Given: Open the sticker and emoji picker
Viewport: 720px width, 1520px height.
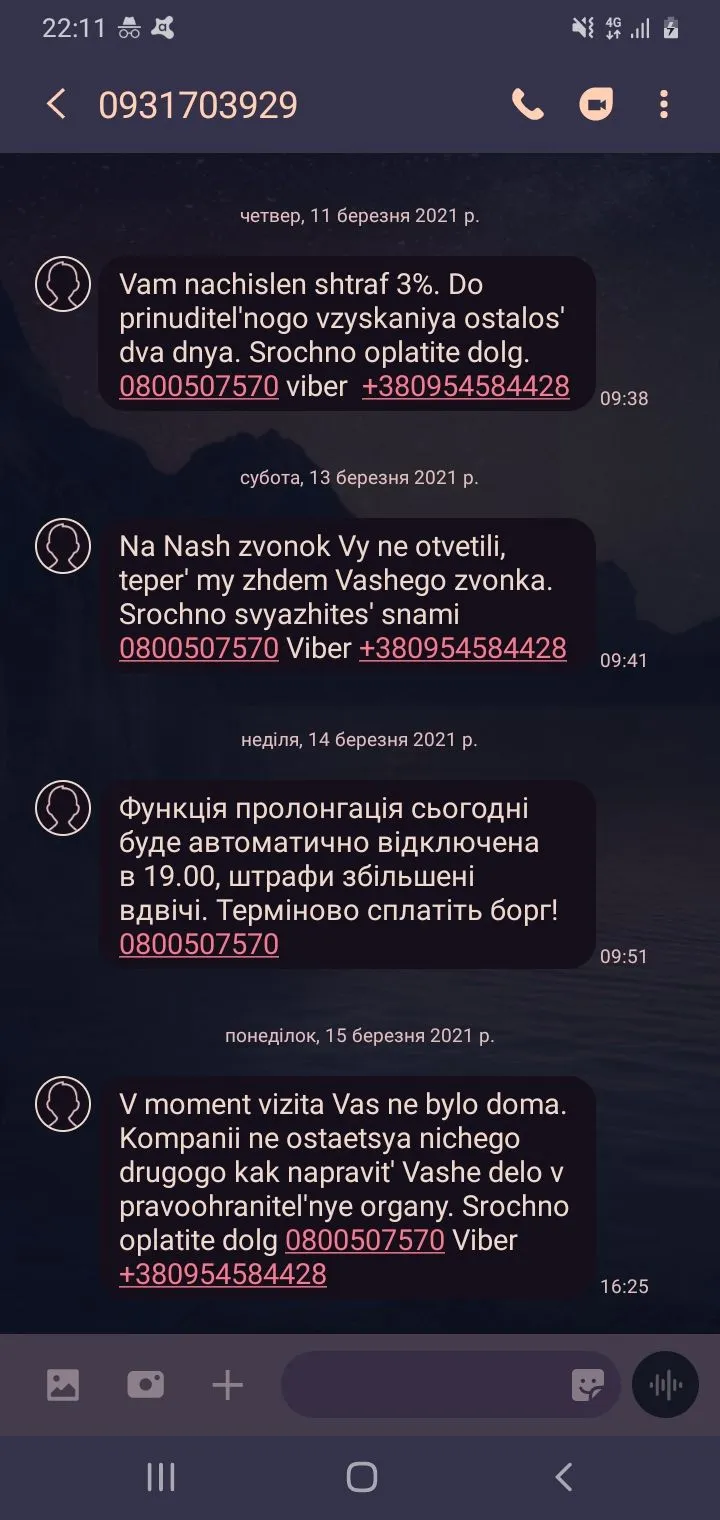Looking at the screenshot, I should [x=587, y=1385].
